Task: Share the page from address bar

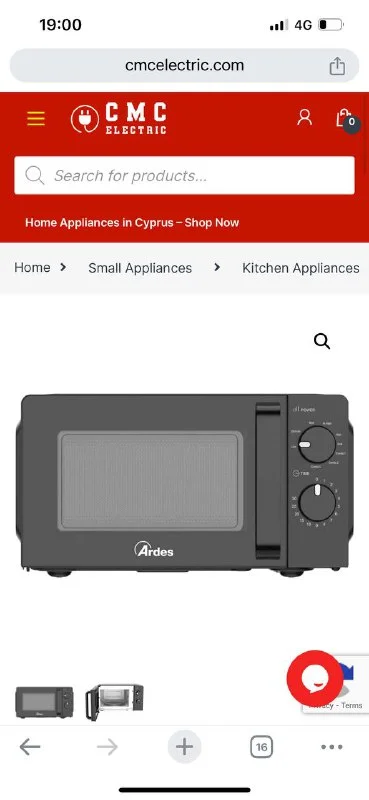Action: 337,66
